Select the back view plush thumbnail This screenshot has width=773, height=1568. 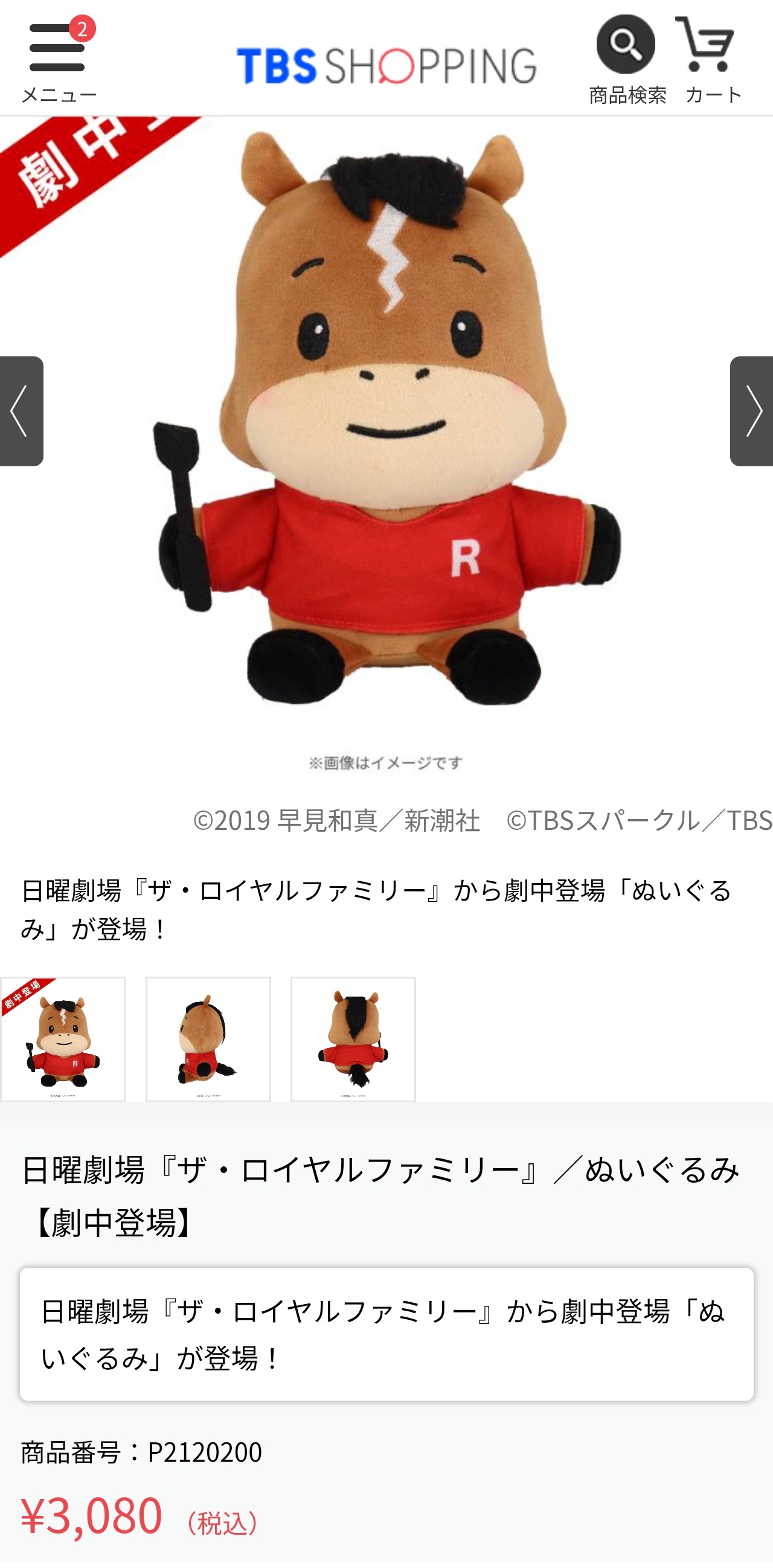pyautogui.click(x=353, y=1039)
